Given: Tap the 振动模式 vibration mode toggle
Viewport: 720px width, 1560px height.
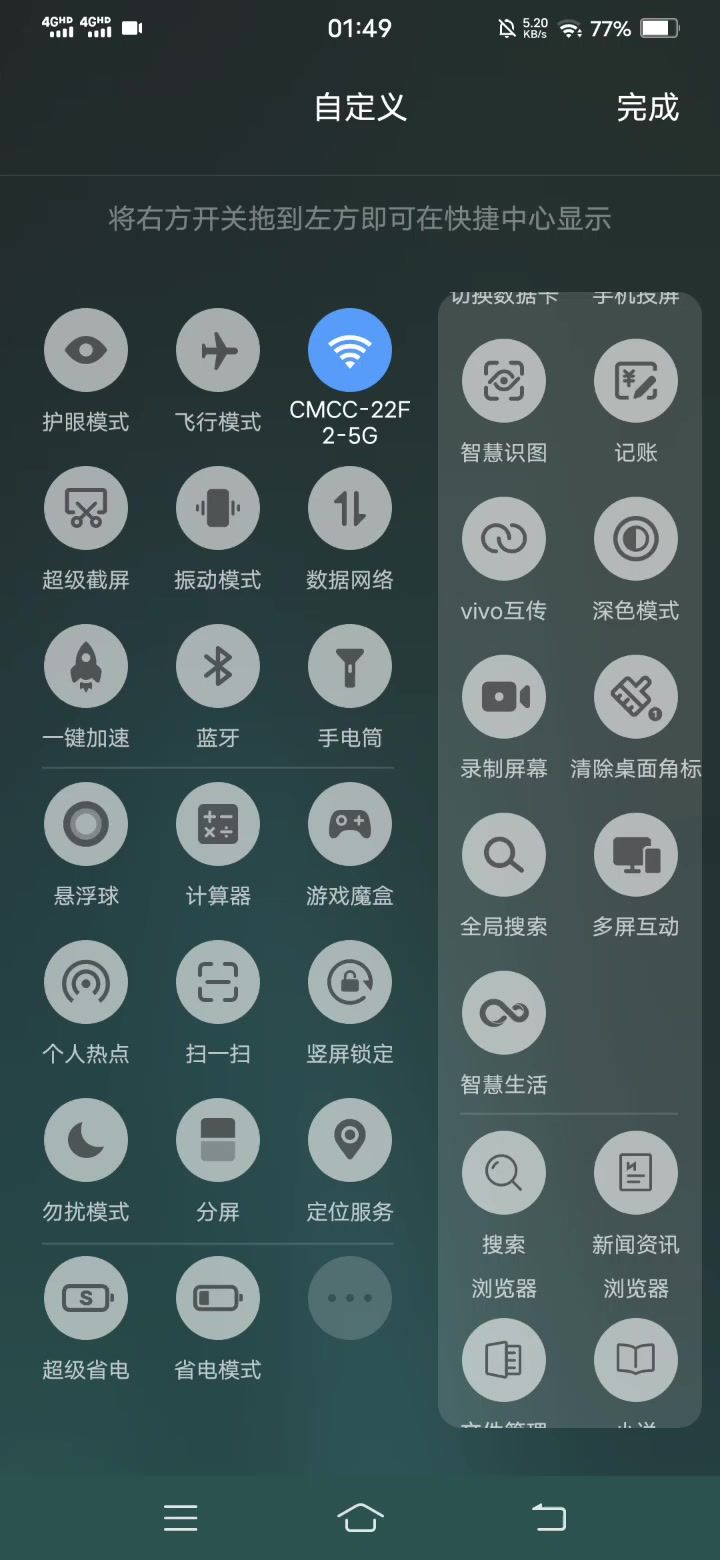Looking at the screenshot, I should 218,509.
